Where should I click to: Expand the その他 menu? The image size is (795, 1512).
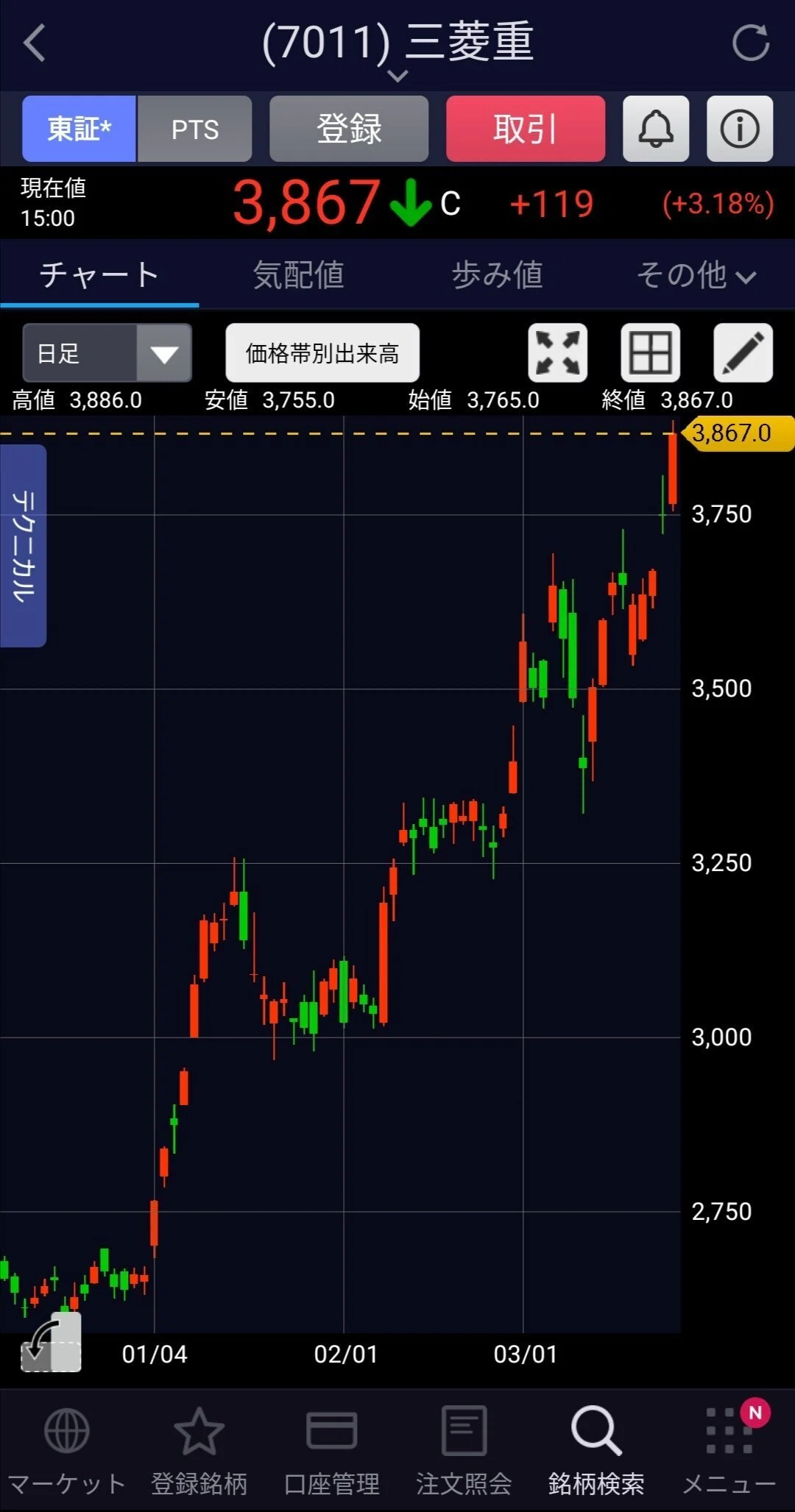pos(696,275)
